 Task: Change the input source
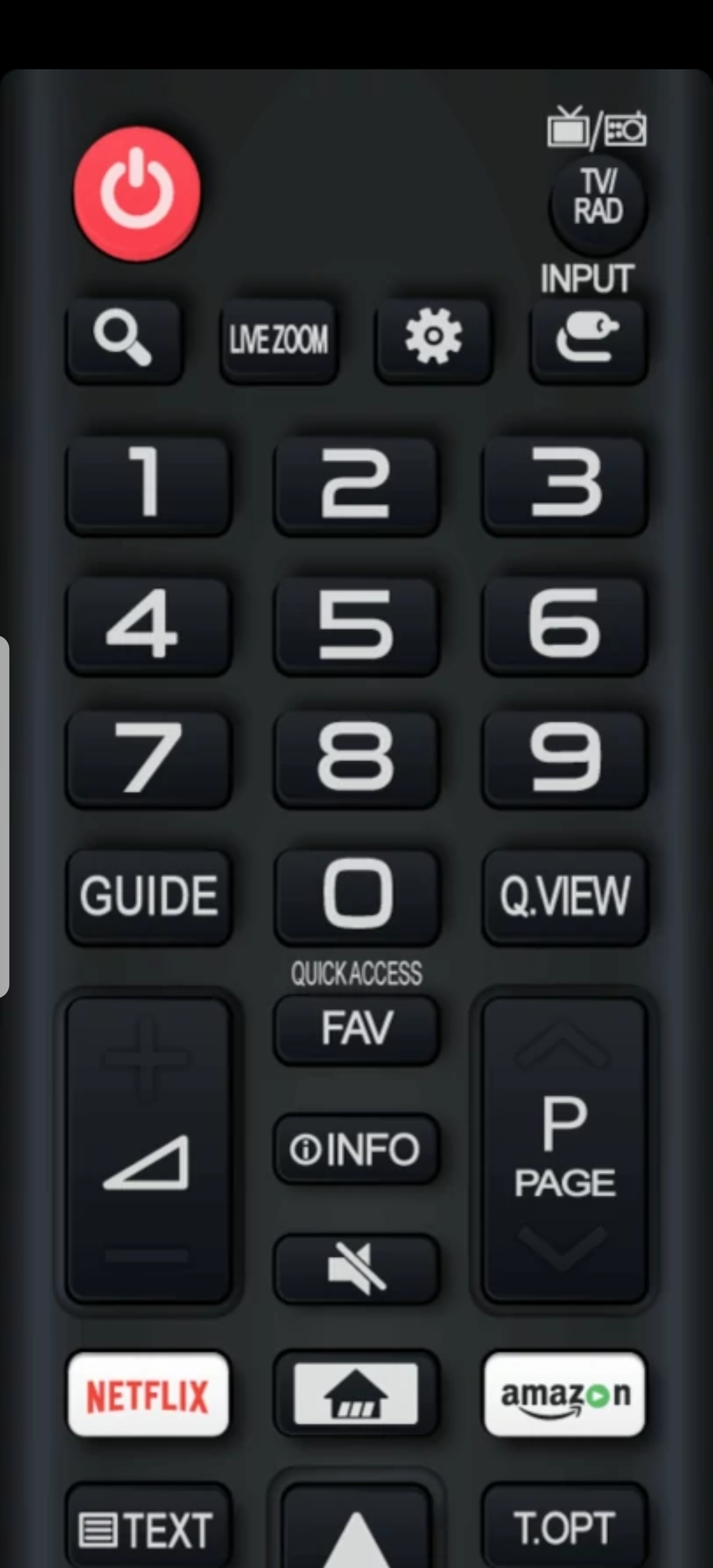[588, 339]
